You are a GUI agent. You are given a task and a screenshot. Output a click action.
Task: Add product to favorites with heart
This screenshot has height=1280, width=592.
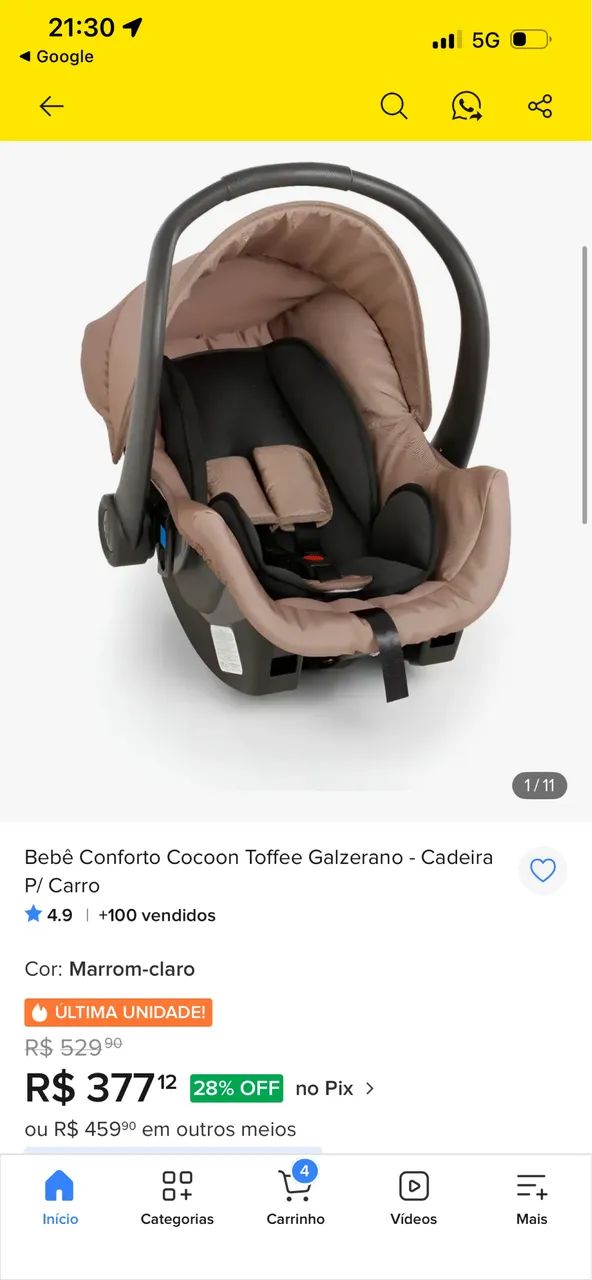543,871
